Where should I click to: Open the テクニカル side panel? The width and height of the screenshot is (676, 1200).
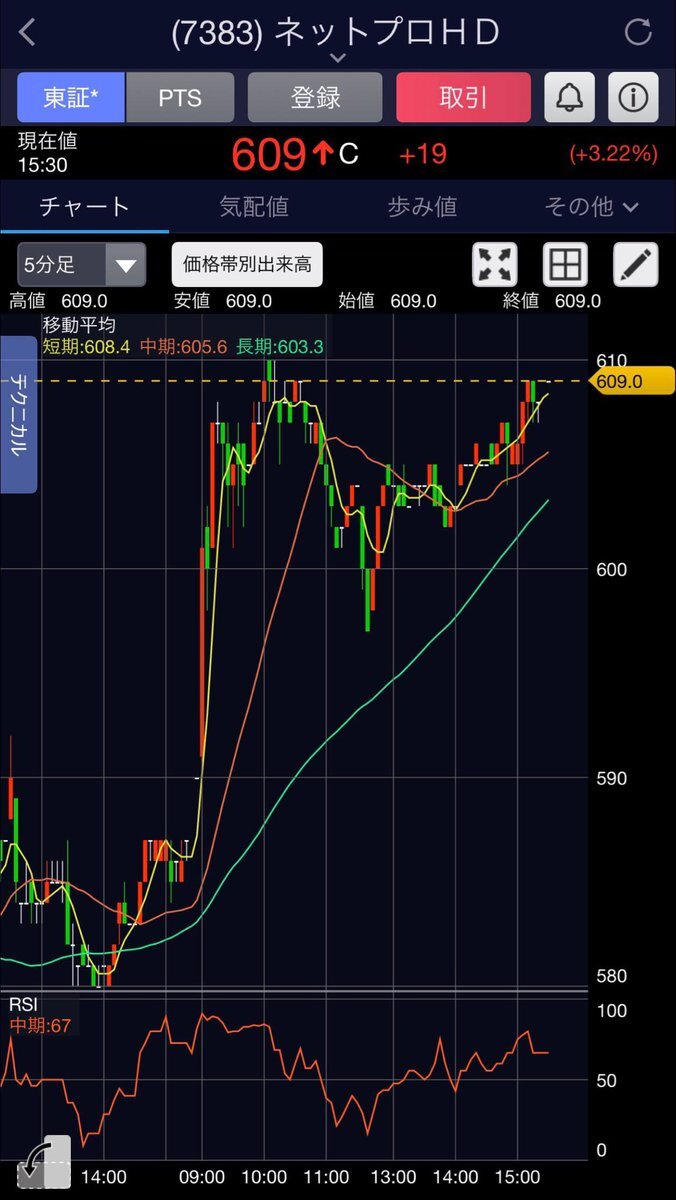[19, 415]
